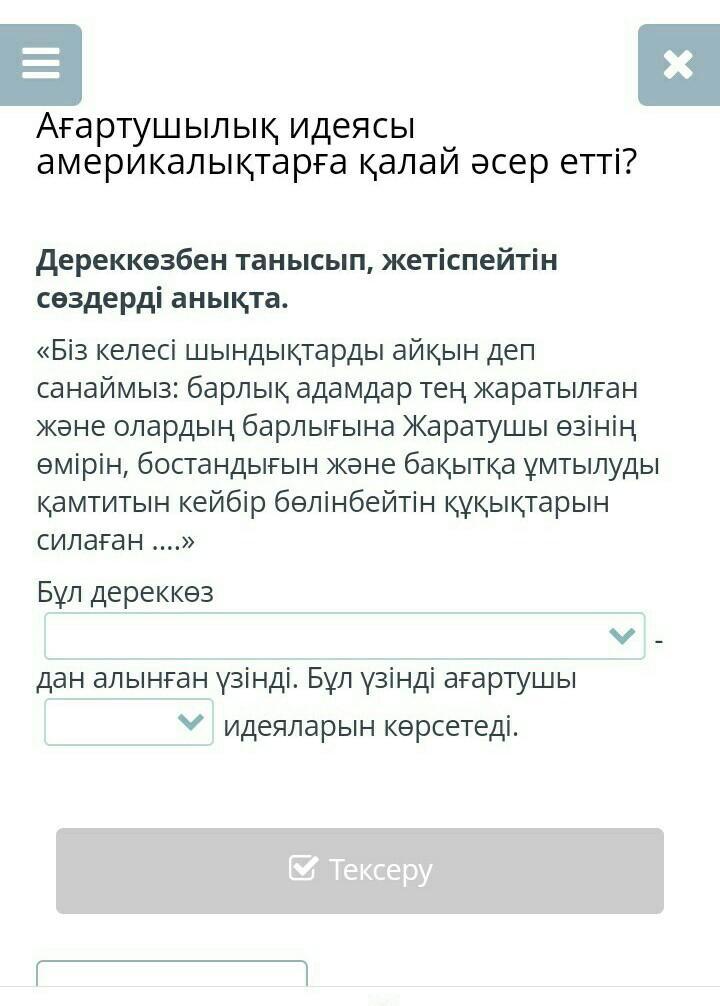This screenshot has height=1006, width=720.
Task: Tap the Тексеру check button
Action: (x=360, y=871)
